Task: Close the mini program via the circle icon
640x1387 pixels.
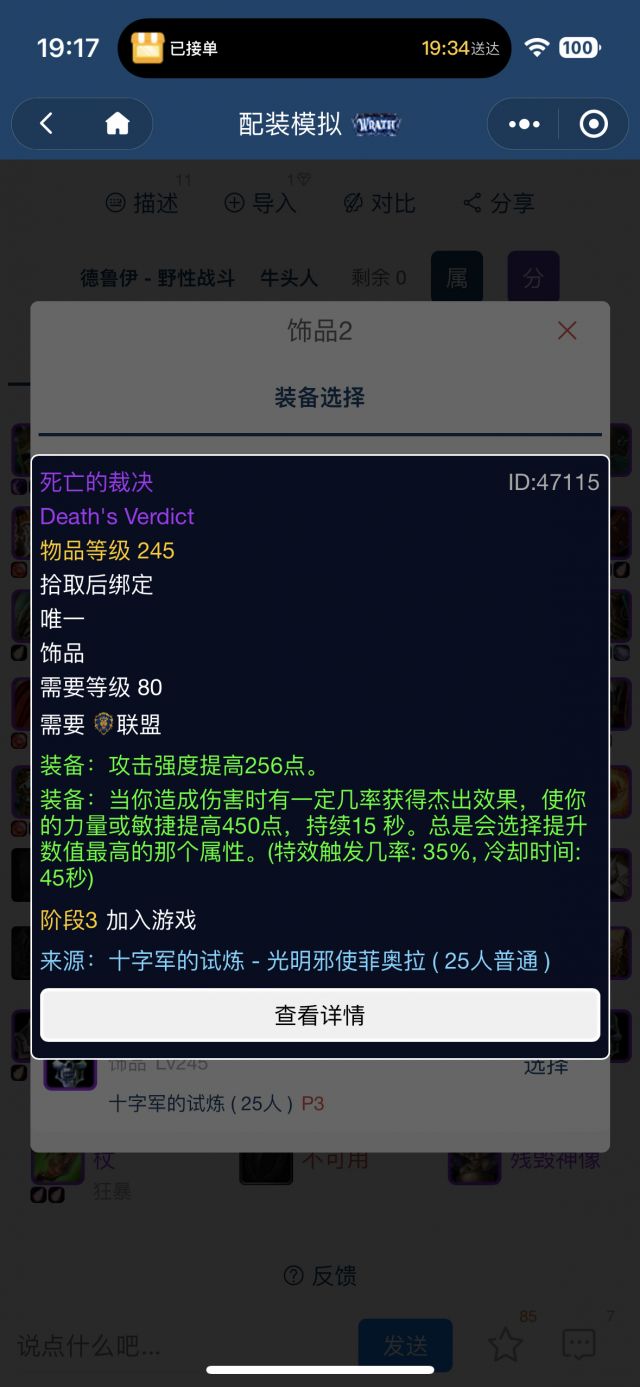Action: (x=594, y=124)
